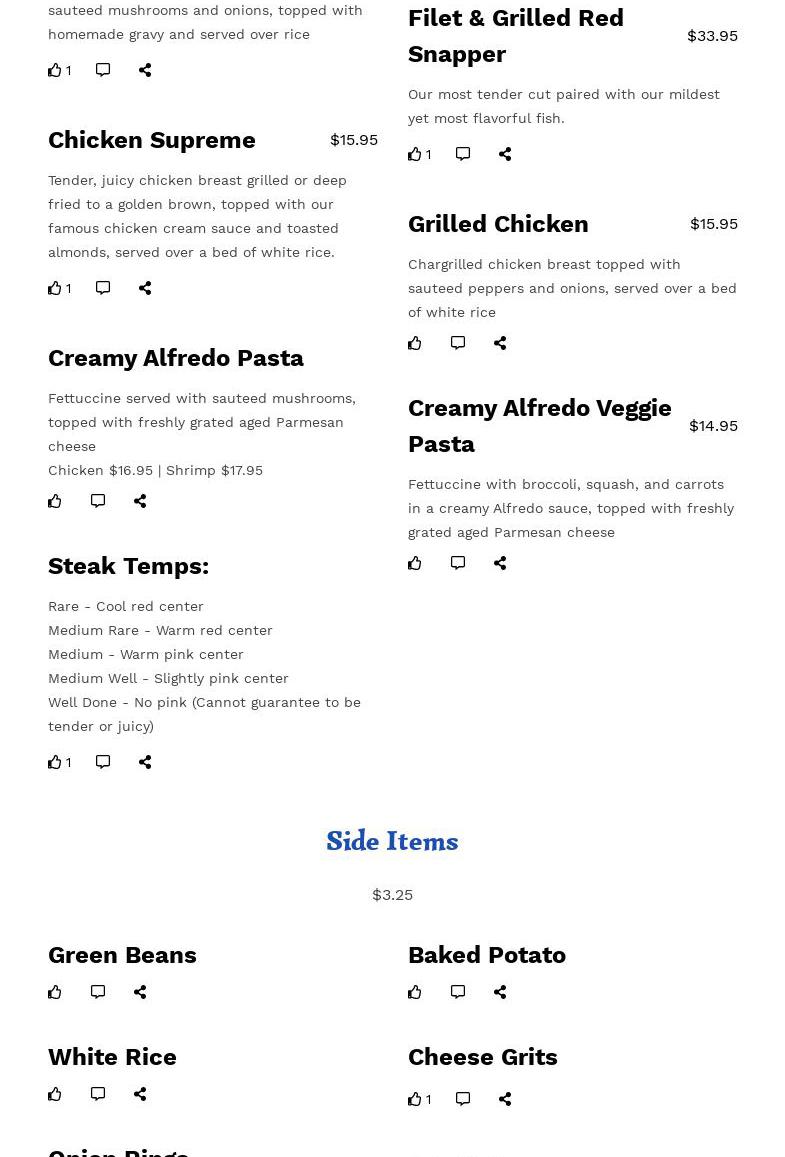The width and height of the screenshot is (785, 1157).
Task: Share Filet & Grilled Red Snapper
Action: click(505, 154)
